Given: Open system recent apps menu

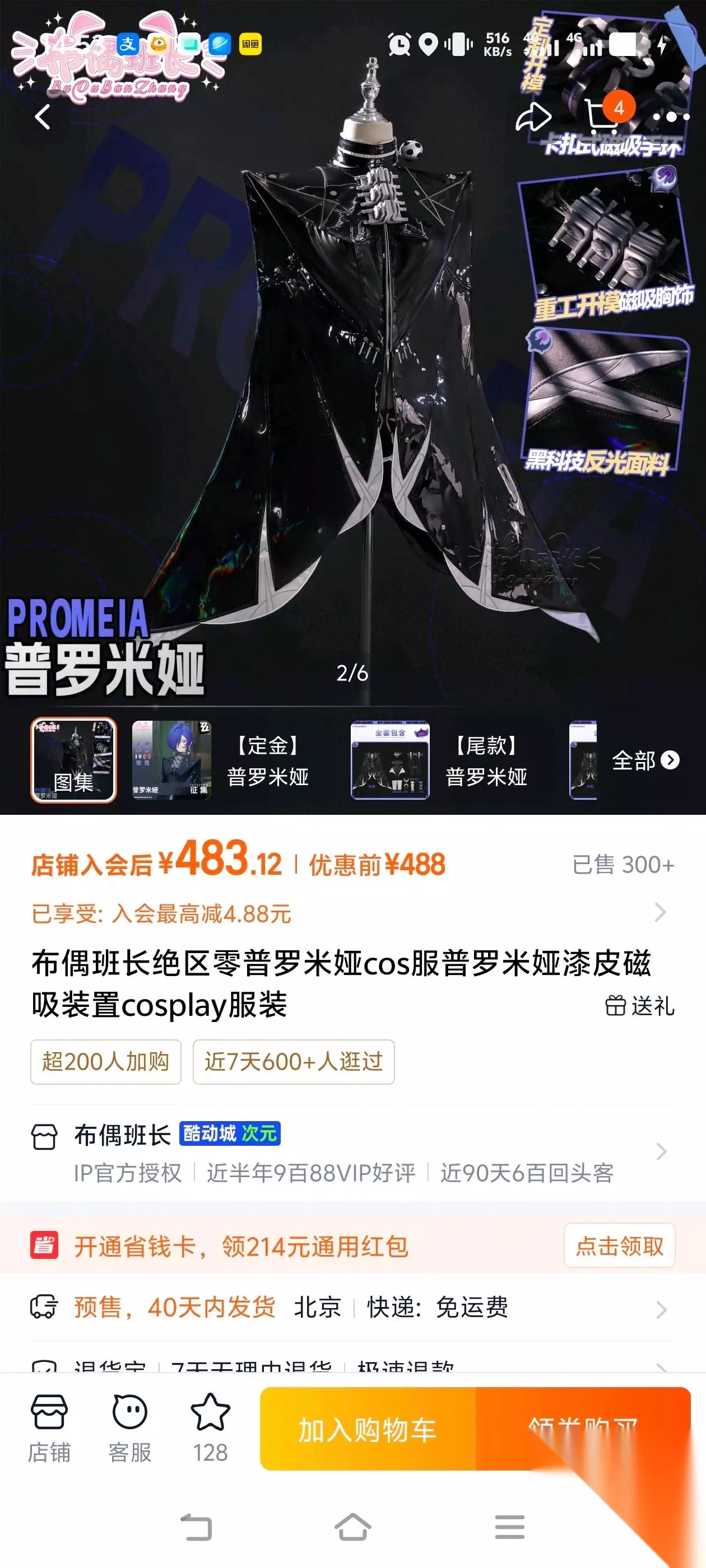Looking at the screenshot, I should point(510,1527).
